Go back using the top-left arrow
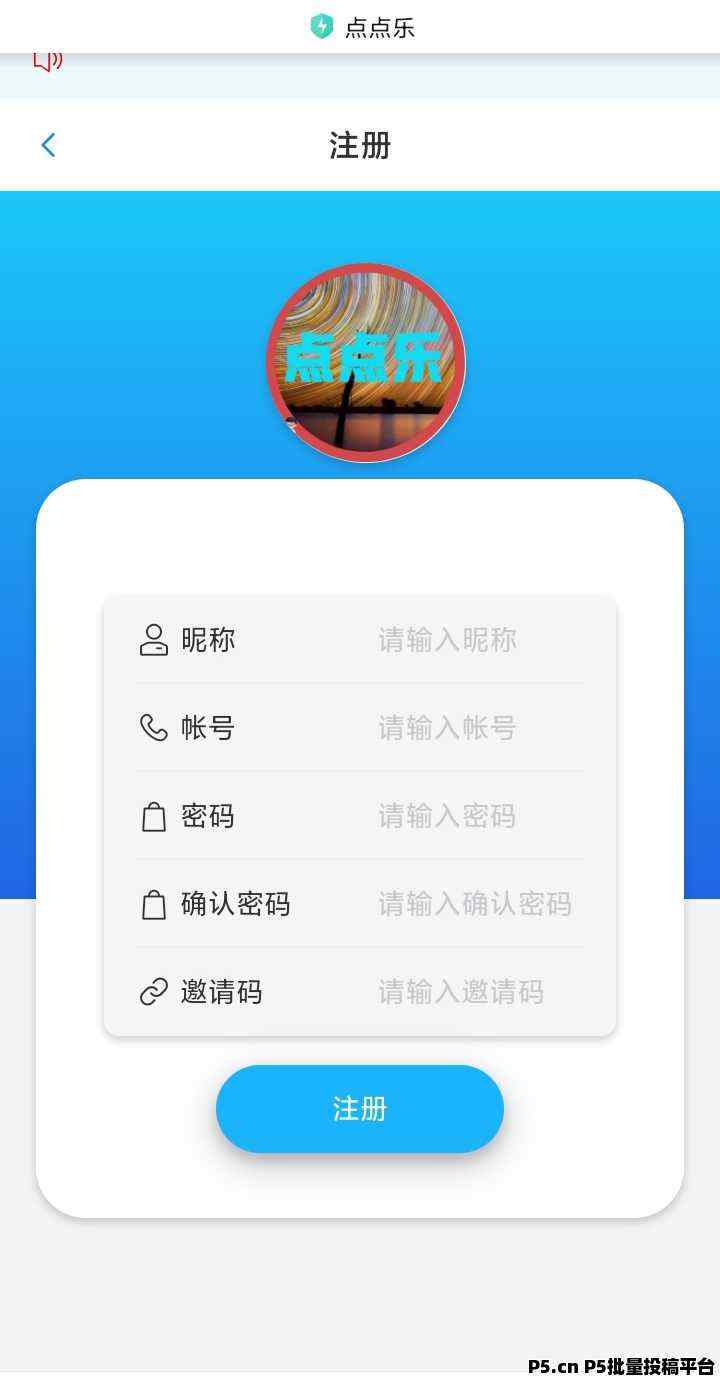 (x=48, y=145)
